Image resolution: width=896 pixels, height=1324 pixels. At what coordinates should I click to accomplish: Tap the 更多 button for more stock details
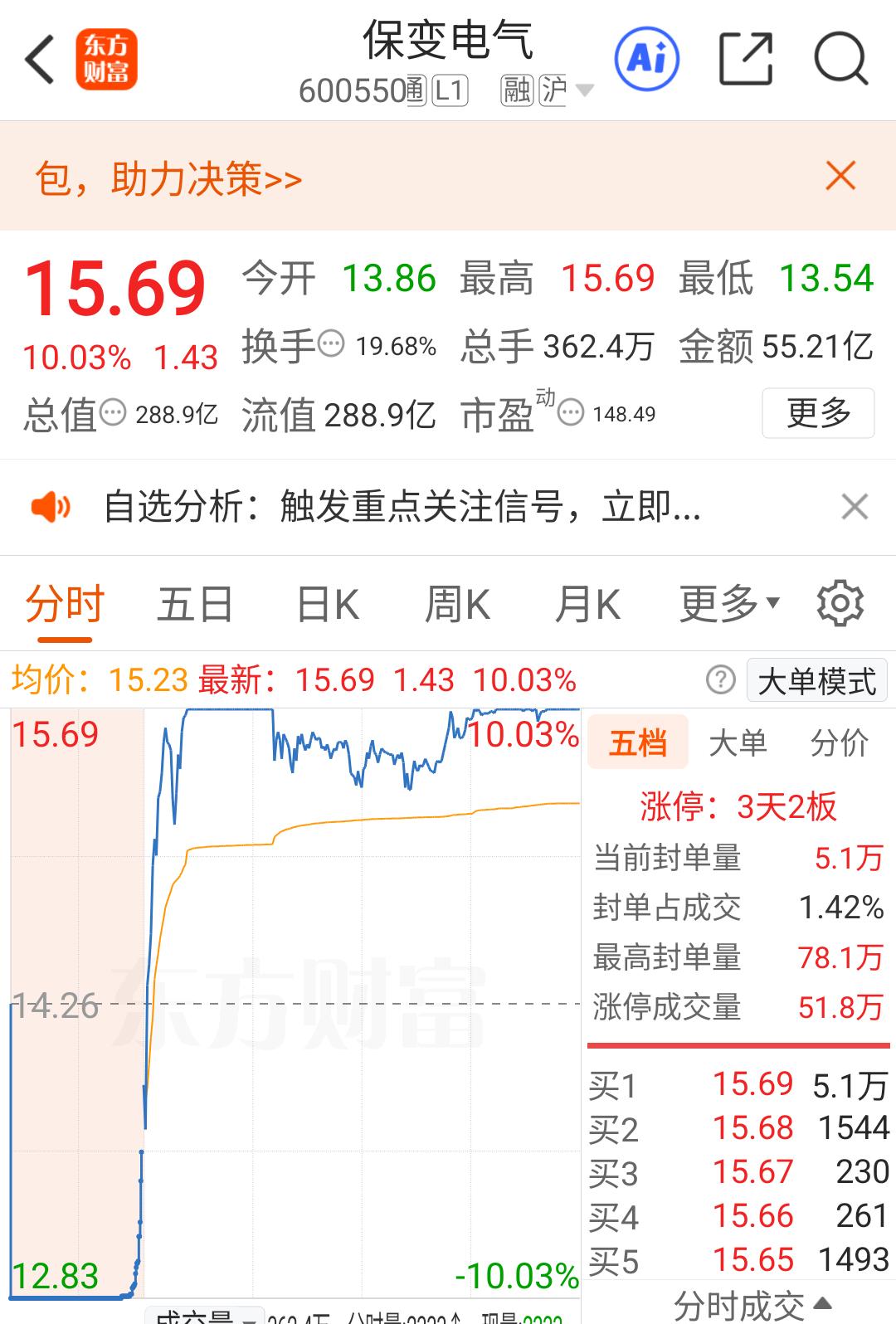click(817, 412)
